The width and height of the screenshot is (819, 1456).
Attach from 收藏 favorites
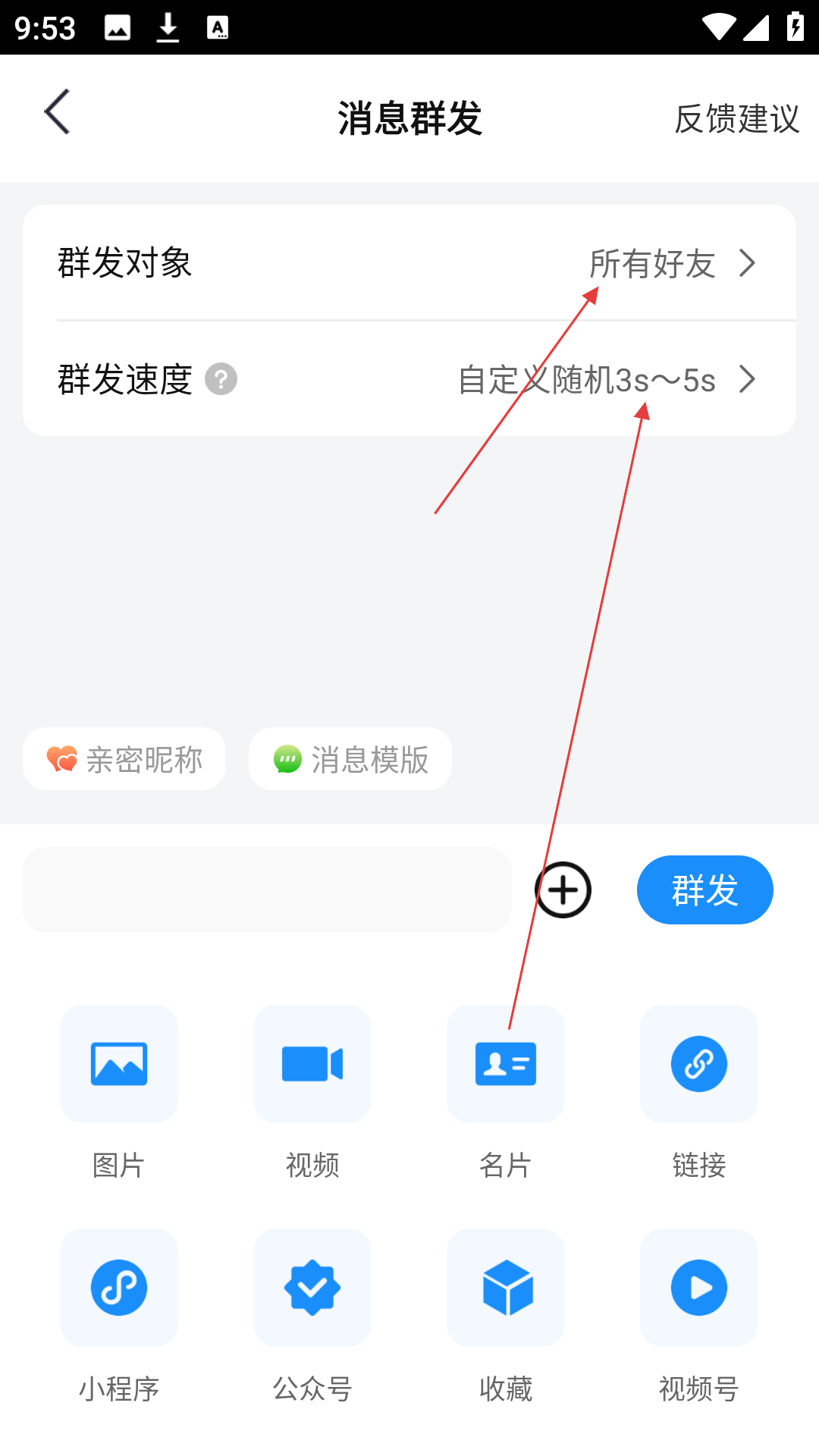[506, 1288]
